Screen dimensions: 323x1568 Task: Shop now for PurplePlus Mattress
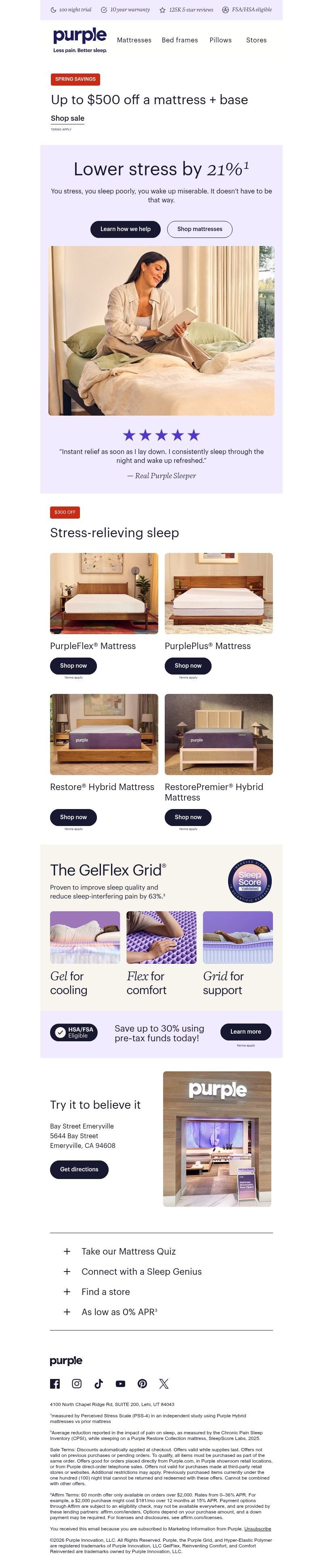pos(188,665)
